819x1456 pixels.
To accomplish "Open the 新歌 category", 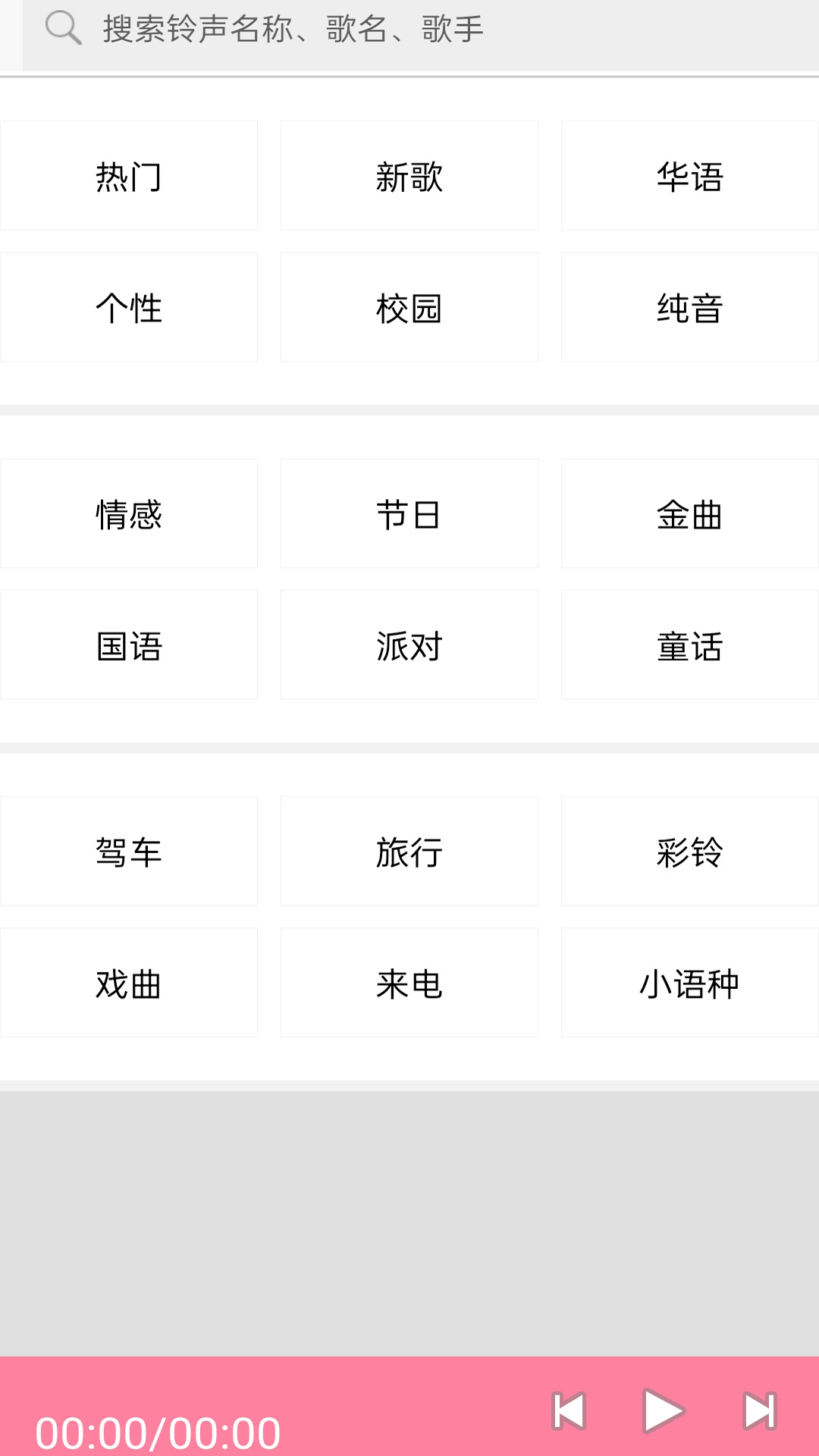I will coord(409,176).
